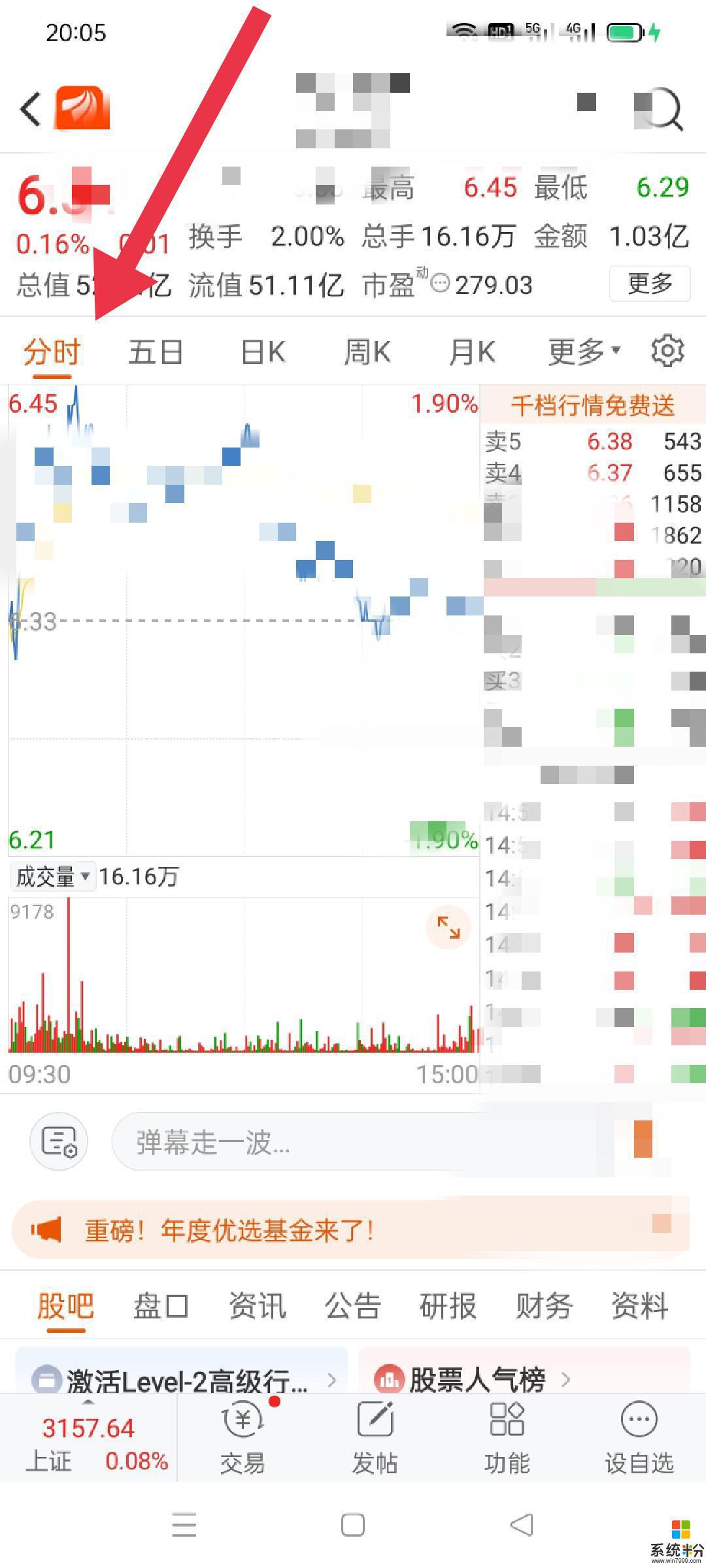Tap the 更多 button beside 市盈
The height and width of the screenshot is (1568, 706).
(x=650, y=284)
